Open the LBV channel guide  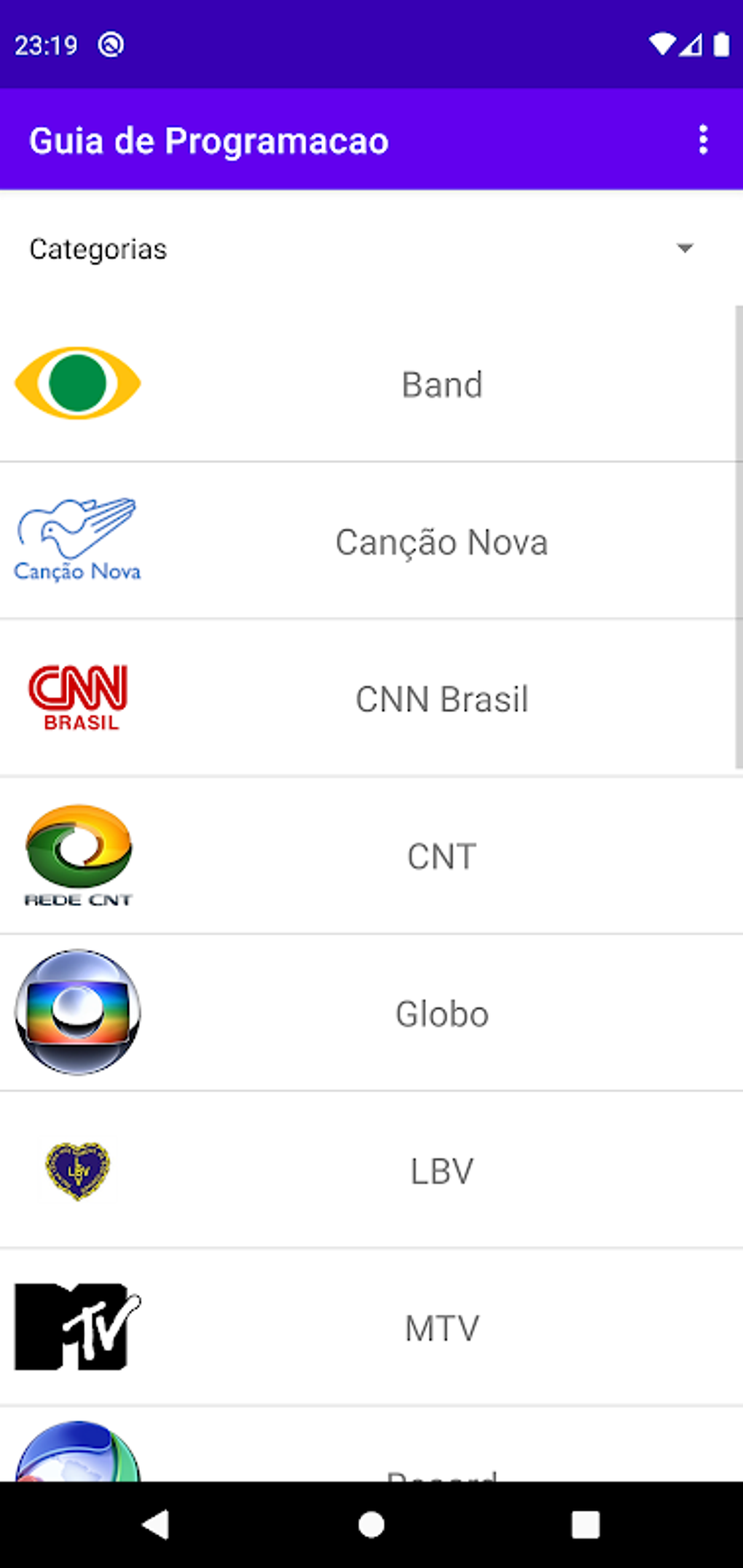441,1171
